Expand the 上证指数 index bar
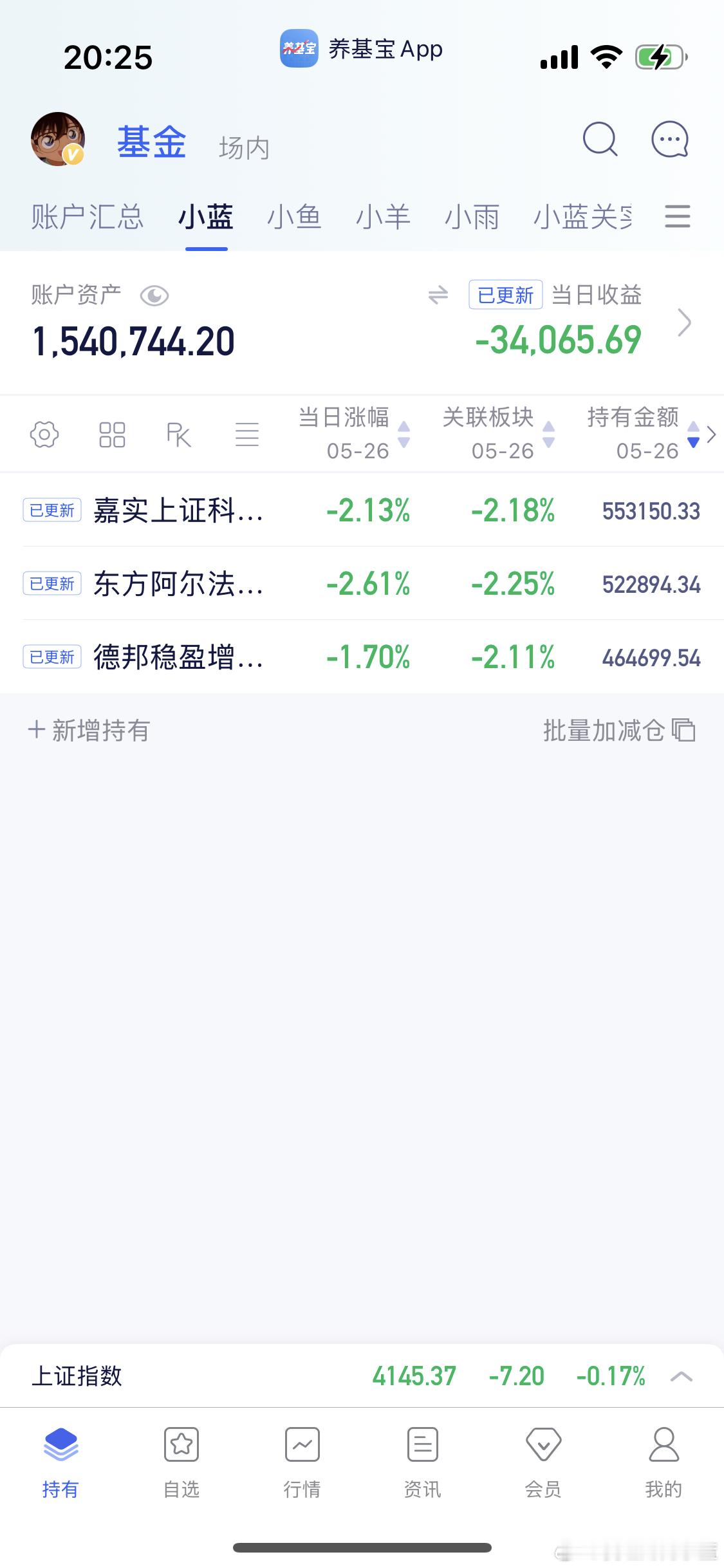 (x=681, y=1377)
